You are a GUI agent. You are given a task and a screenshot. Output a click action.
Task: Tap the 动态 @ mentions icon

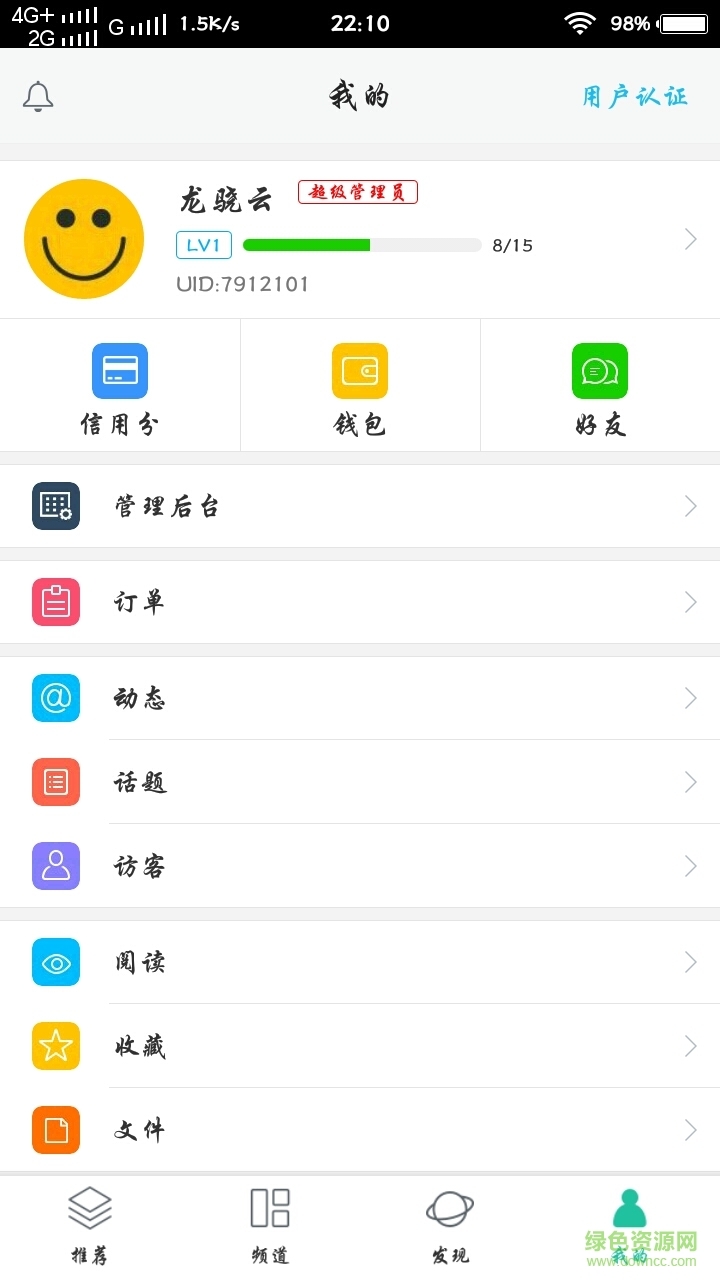pyautogui.click(x=55, y=698)
